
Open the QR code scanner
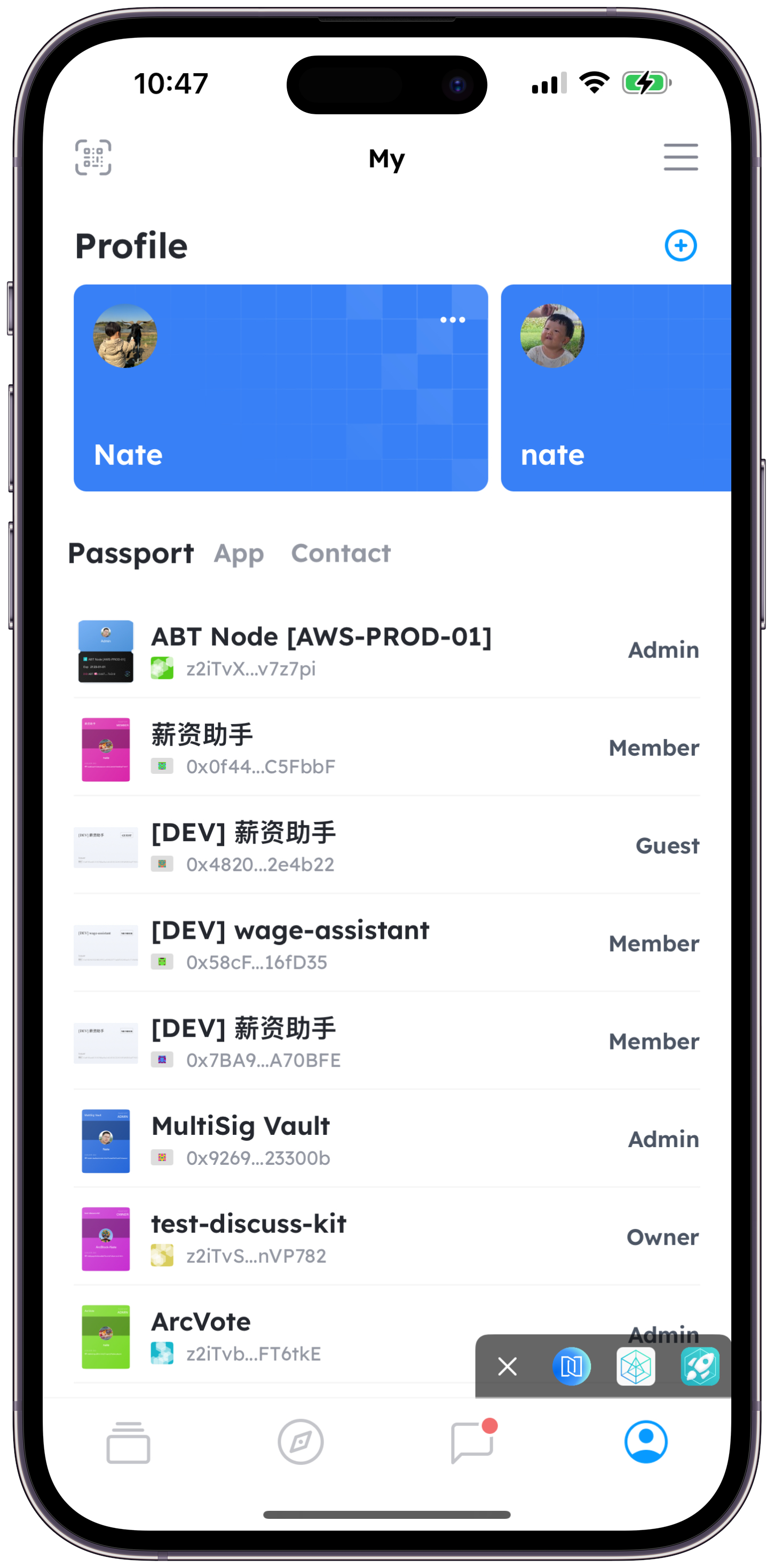point(93,157)
